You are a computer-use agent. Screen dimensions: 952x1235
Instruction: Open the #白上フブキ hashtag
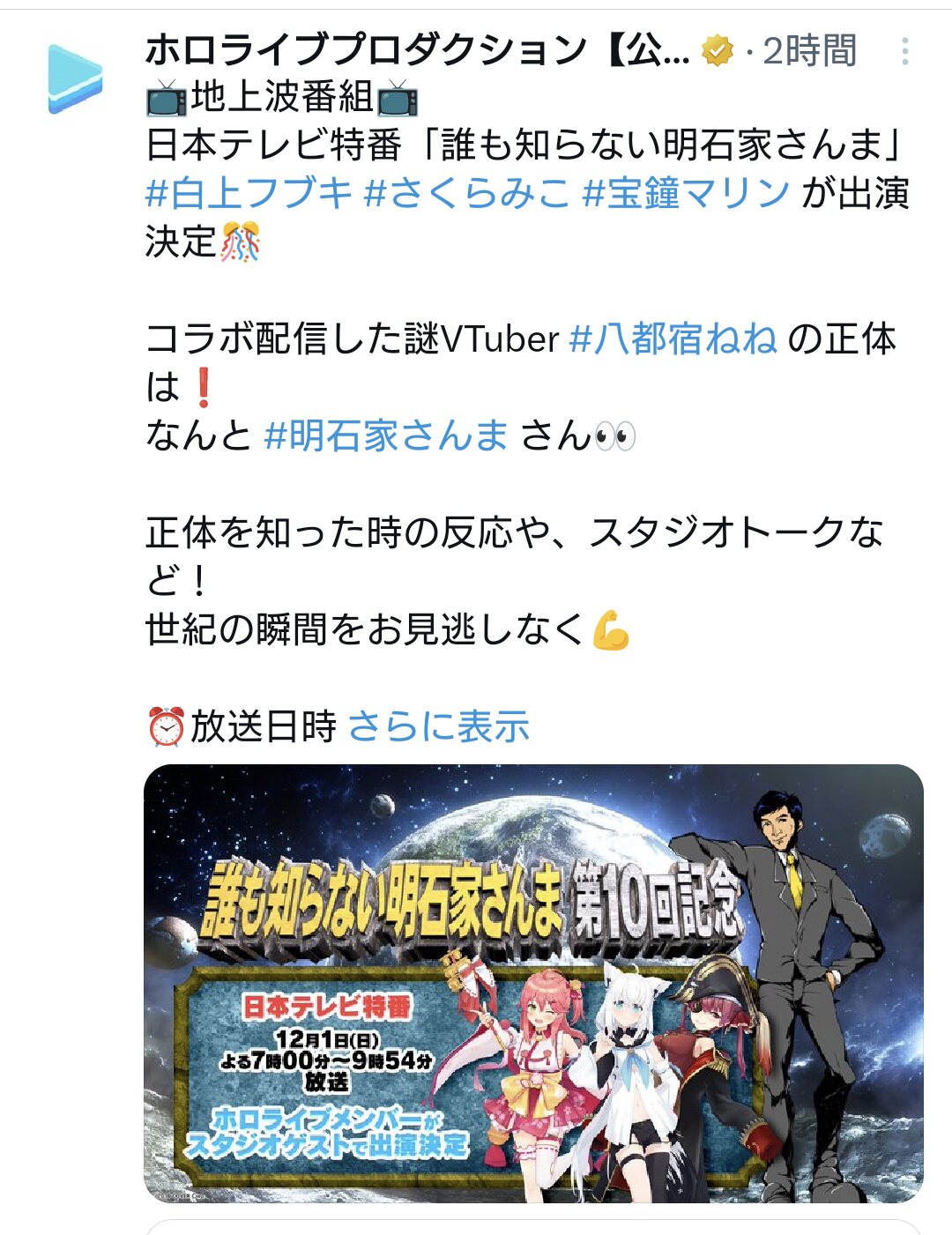coord(249,192)
